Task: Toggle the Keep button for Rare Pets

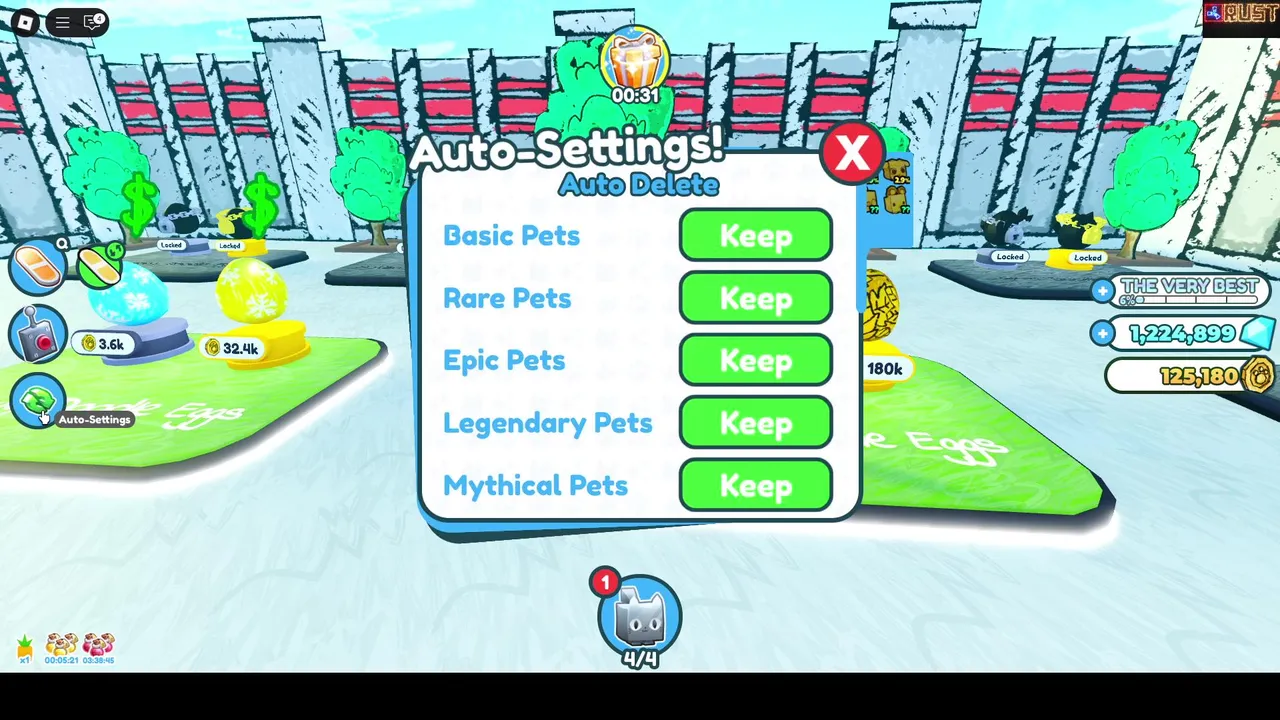Action: [755, 299]
